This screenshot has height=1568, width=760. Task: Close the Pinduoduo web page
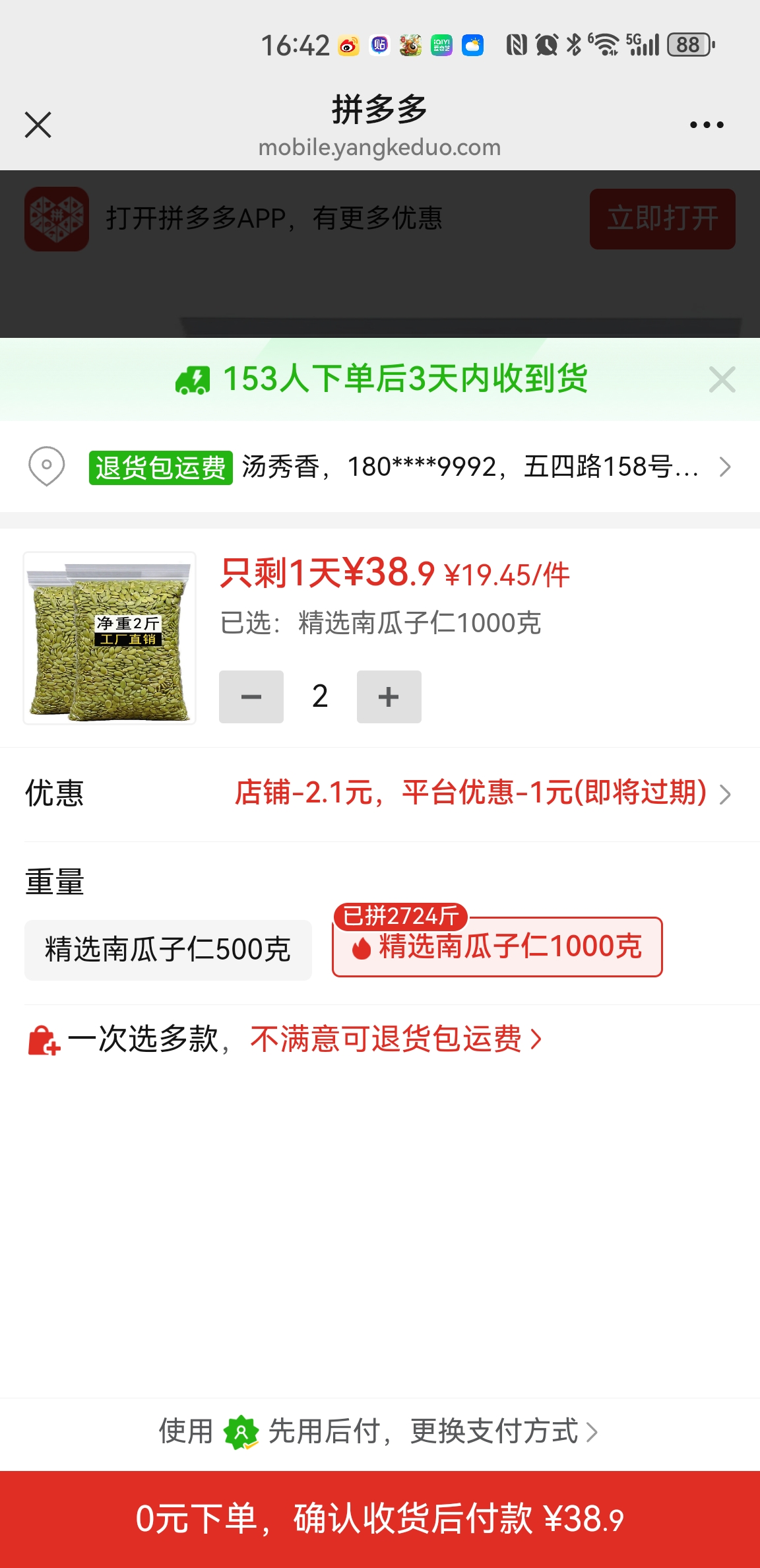[x=38, y=125]
